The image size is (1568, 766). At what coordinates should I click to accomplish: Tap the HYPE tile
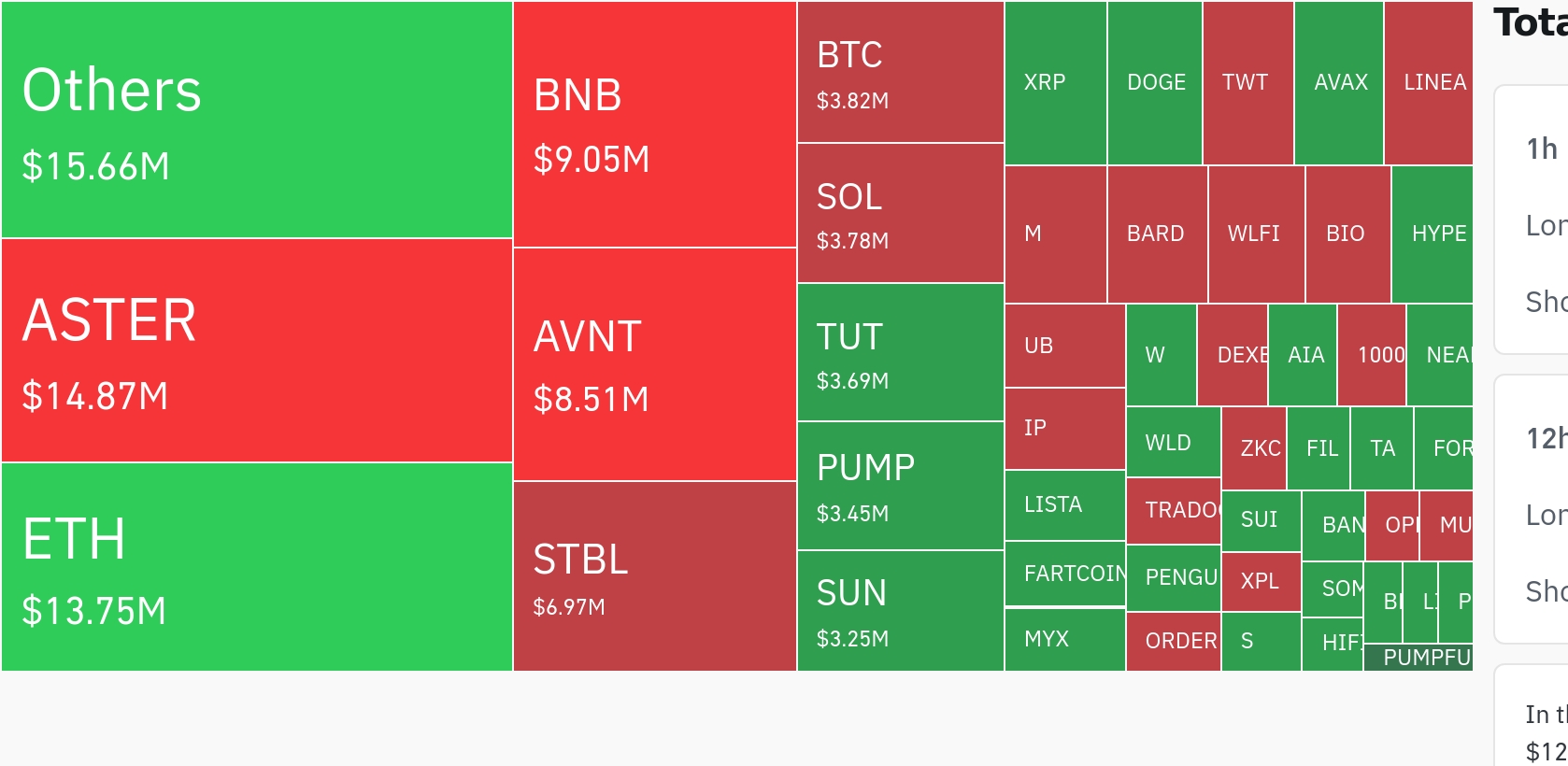(1433, 234)
